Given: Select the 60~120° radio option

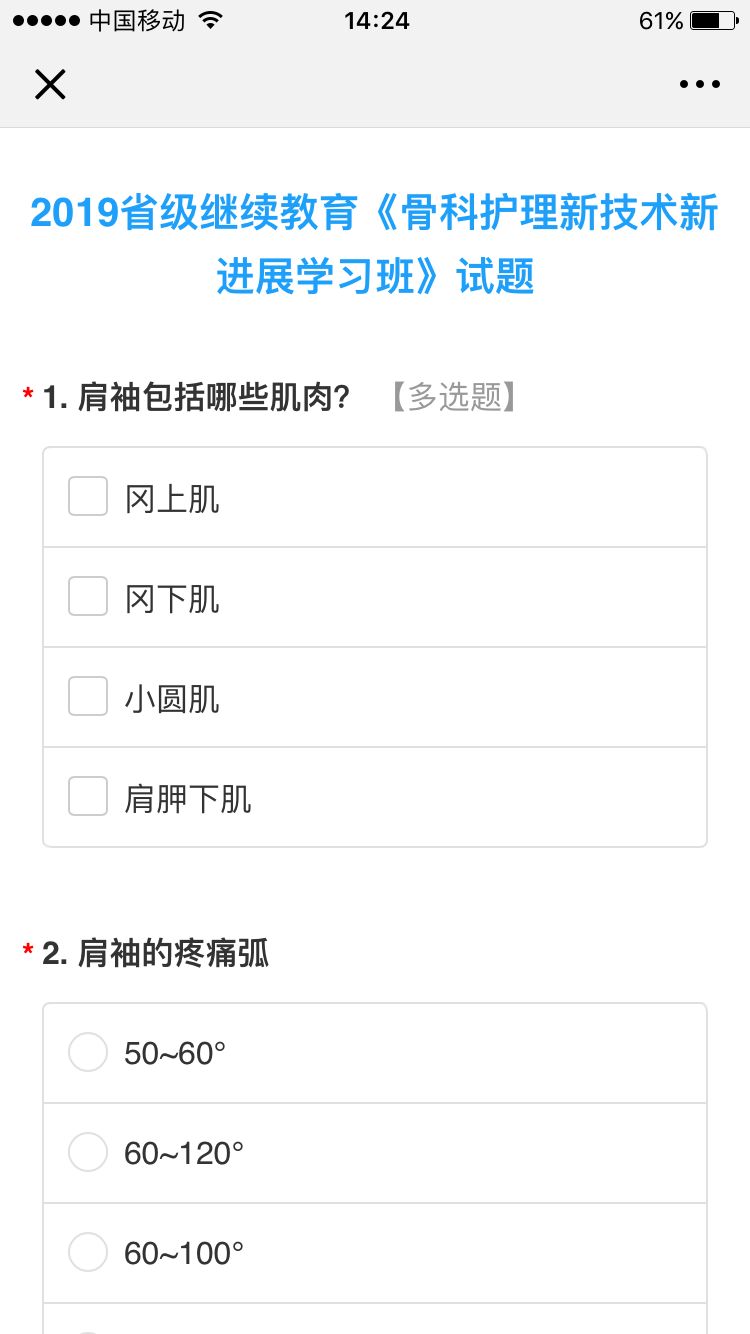Looking at the screenshot, I should pos(375,1153).
